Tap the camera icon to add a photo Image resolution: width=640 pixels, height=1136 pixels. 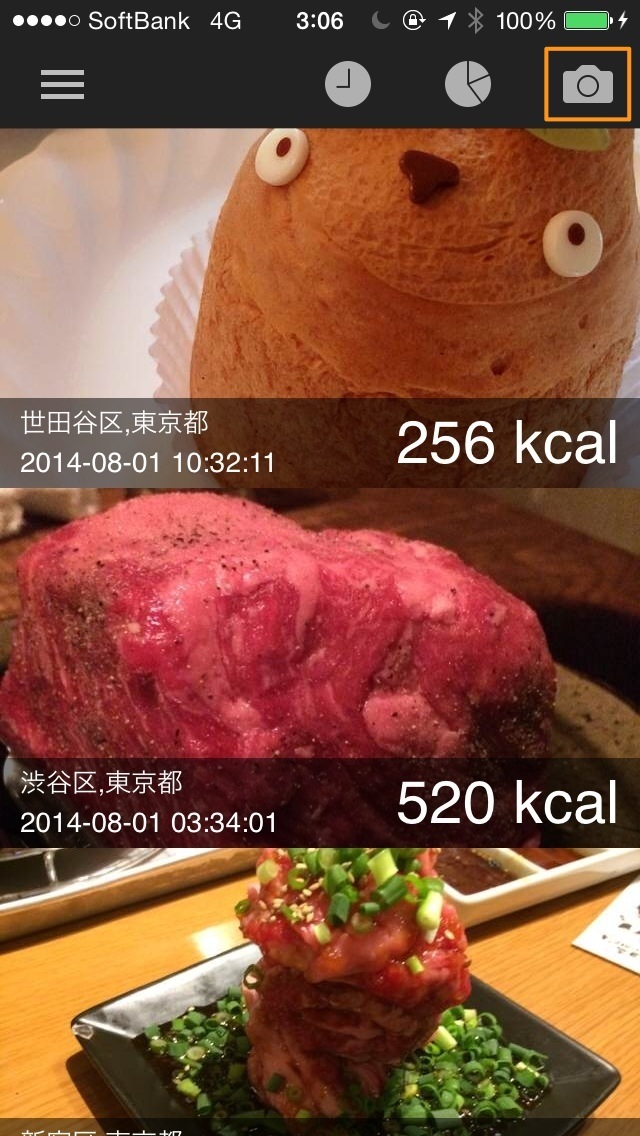tap(588, 84)
